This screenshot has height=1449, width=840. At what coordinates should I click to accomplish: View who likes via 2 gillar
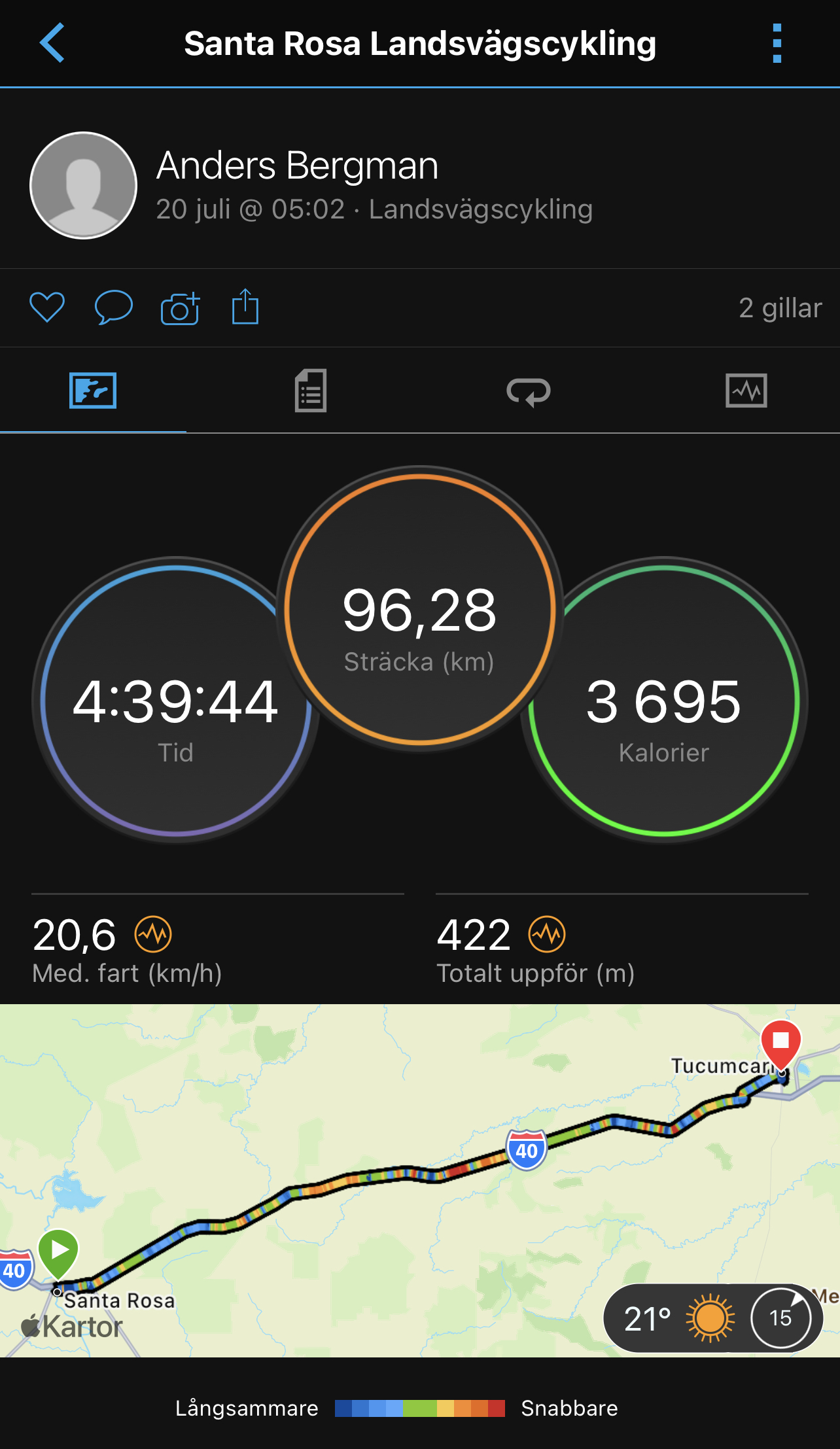click(780, 308)
